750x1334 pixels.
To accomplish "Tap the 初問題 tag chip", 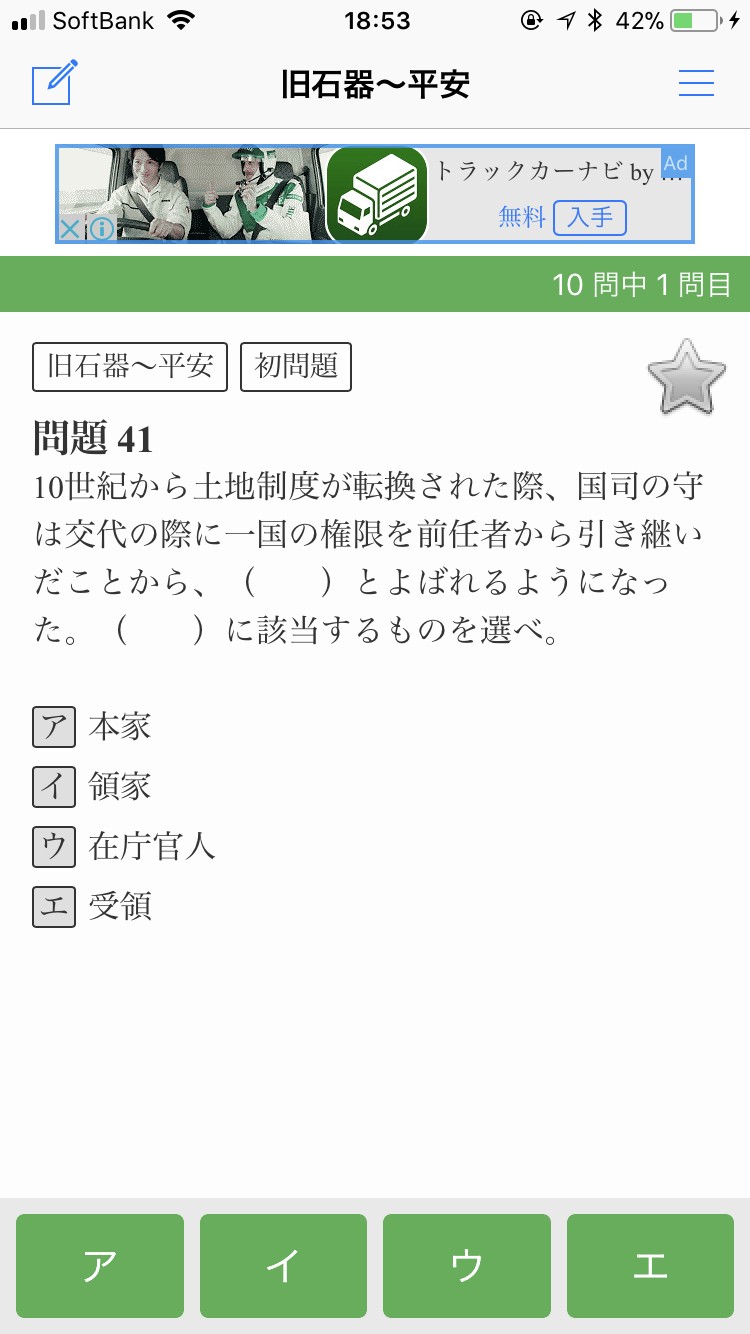I will (x=296, y=366).
